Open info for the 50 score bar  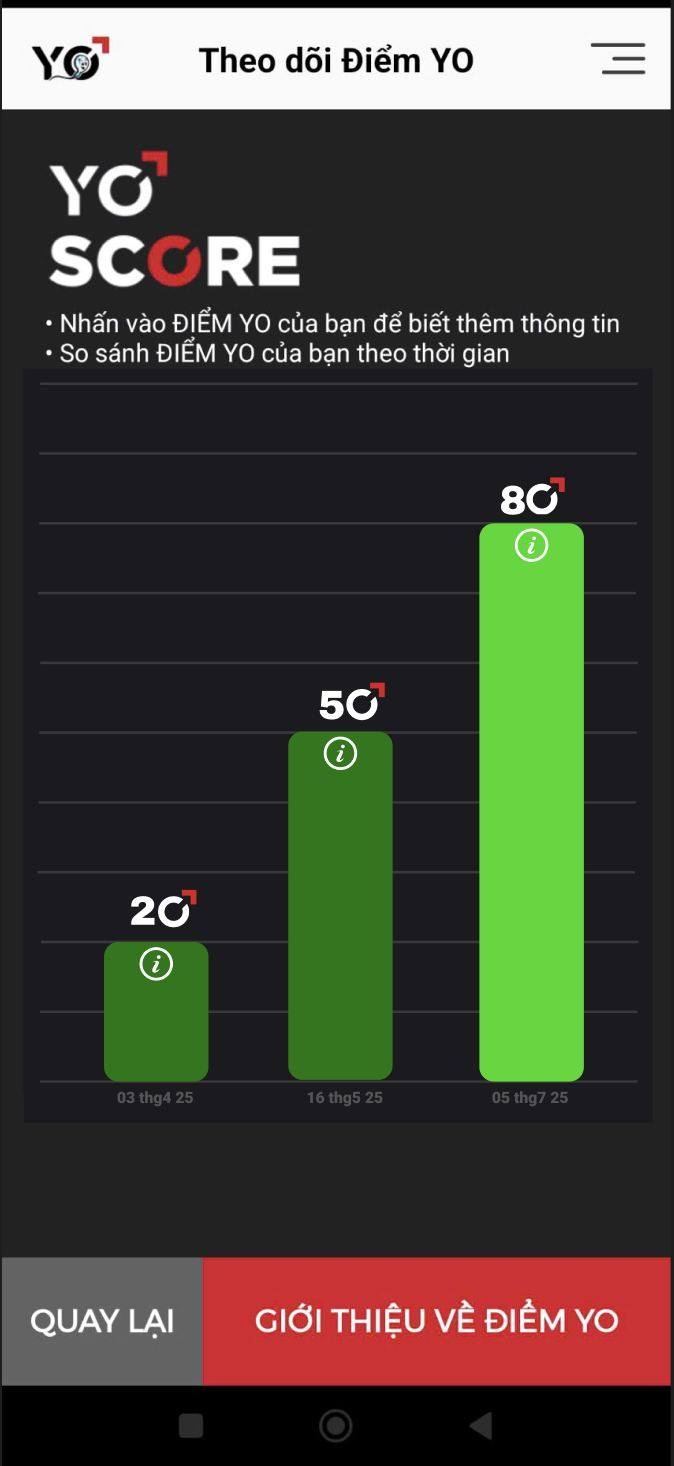[x=340, y=754]
